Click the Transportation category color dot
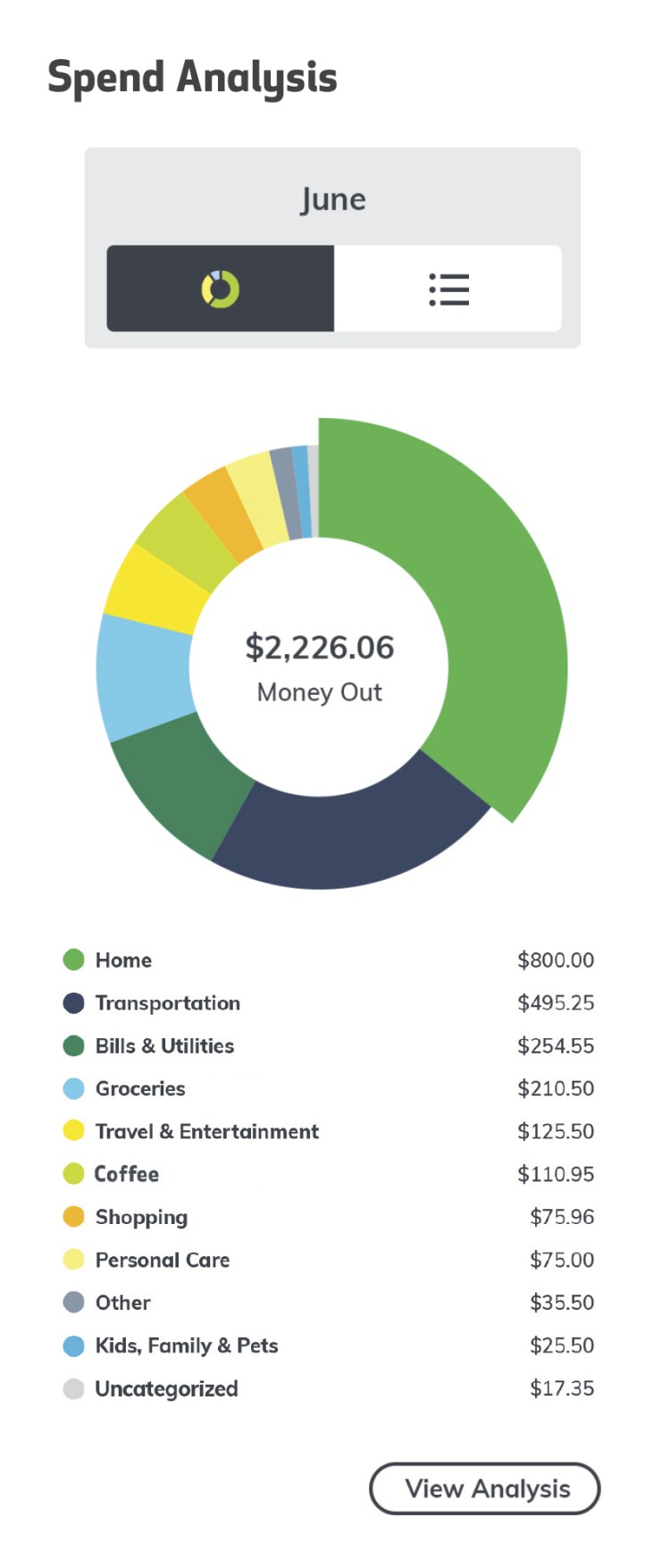The width and height of the screenshot is (661, 1568). tap(72, 1002)
